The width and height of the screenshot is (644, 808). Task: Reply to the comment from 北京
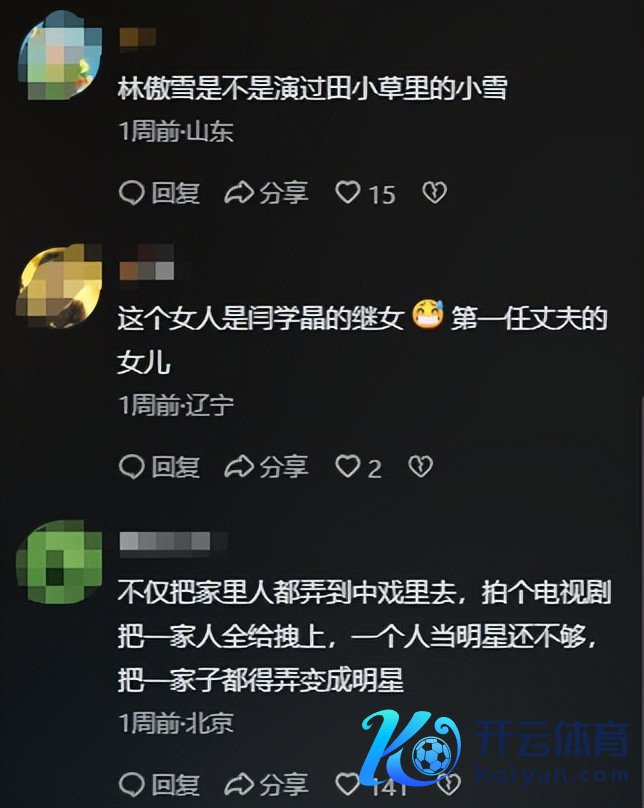tap(159, 784)
